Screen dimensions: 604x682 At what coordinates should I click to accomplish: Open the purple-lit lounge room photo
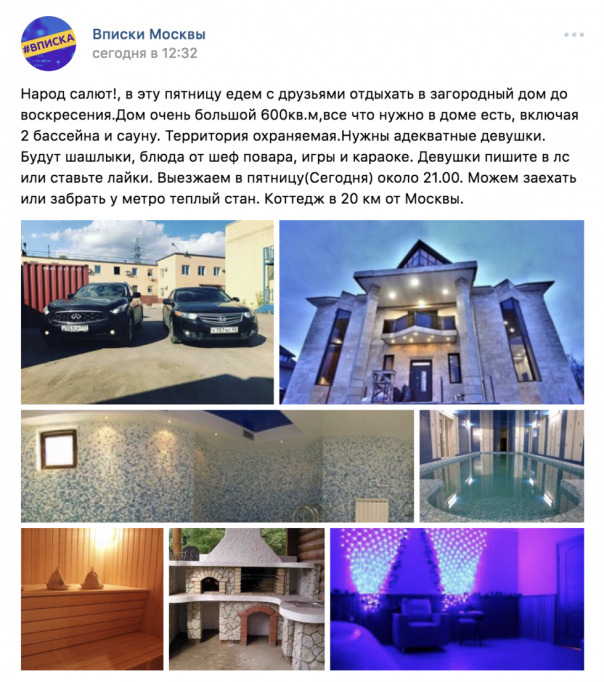tap(456, 598)
